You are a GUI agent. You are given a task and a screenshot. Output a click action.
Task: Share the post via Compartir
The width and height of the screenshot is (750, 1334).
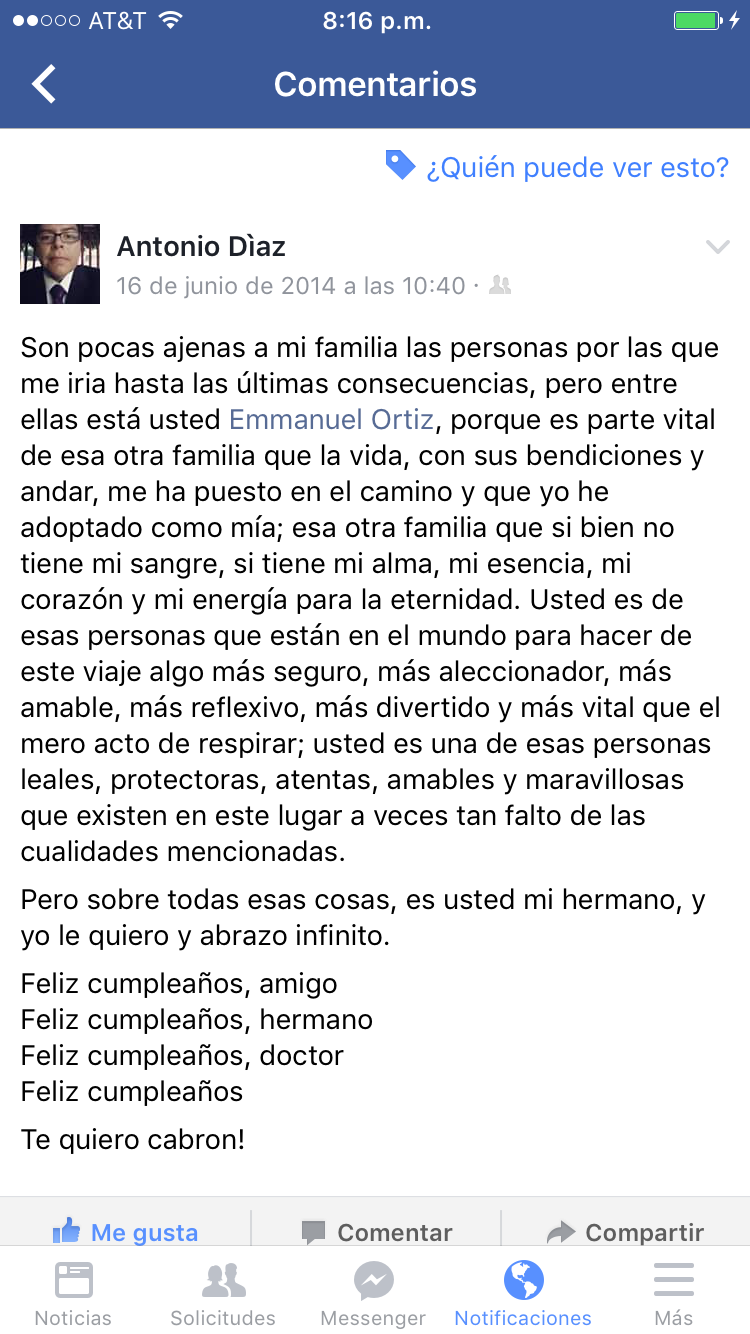coord(626,1231)
